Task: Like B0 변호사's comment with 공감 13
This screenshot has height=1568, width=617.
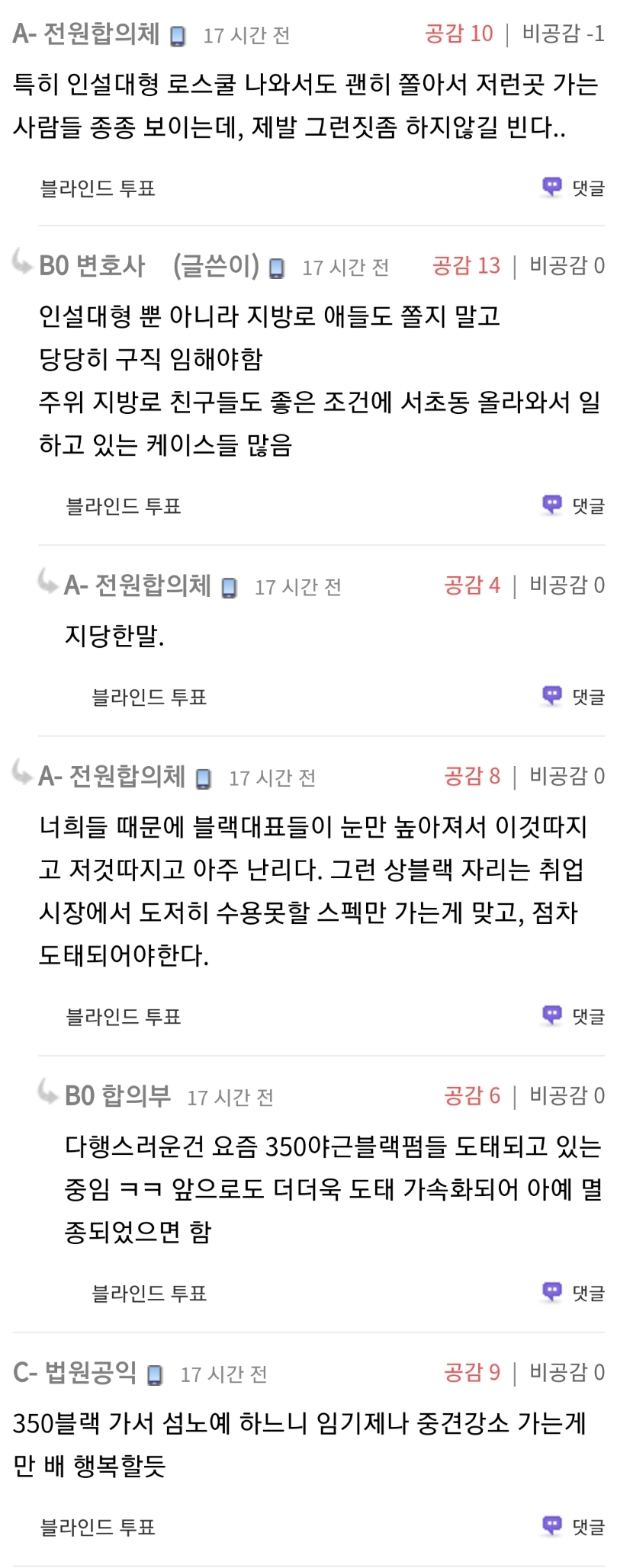Action: [466, 266]
